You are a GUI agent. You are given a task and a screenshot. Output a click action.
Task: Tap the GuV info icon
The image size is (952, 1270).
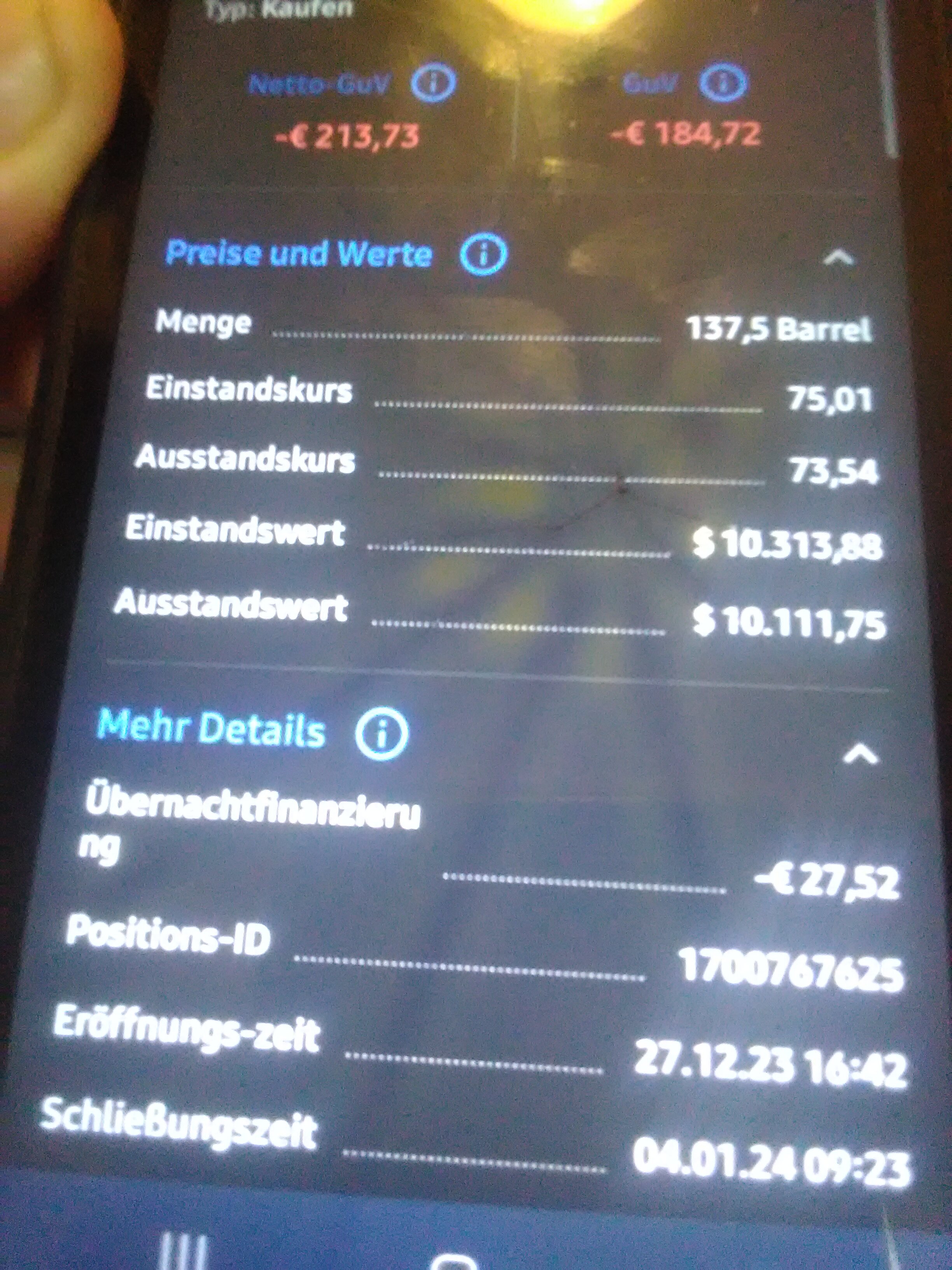coord(723,83)
